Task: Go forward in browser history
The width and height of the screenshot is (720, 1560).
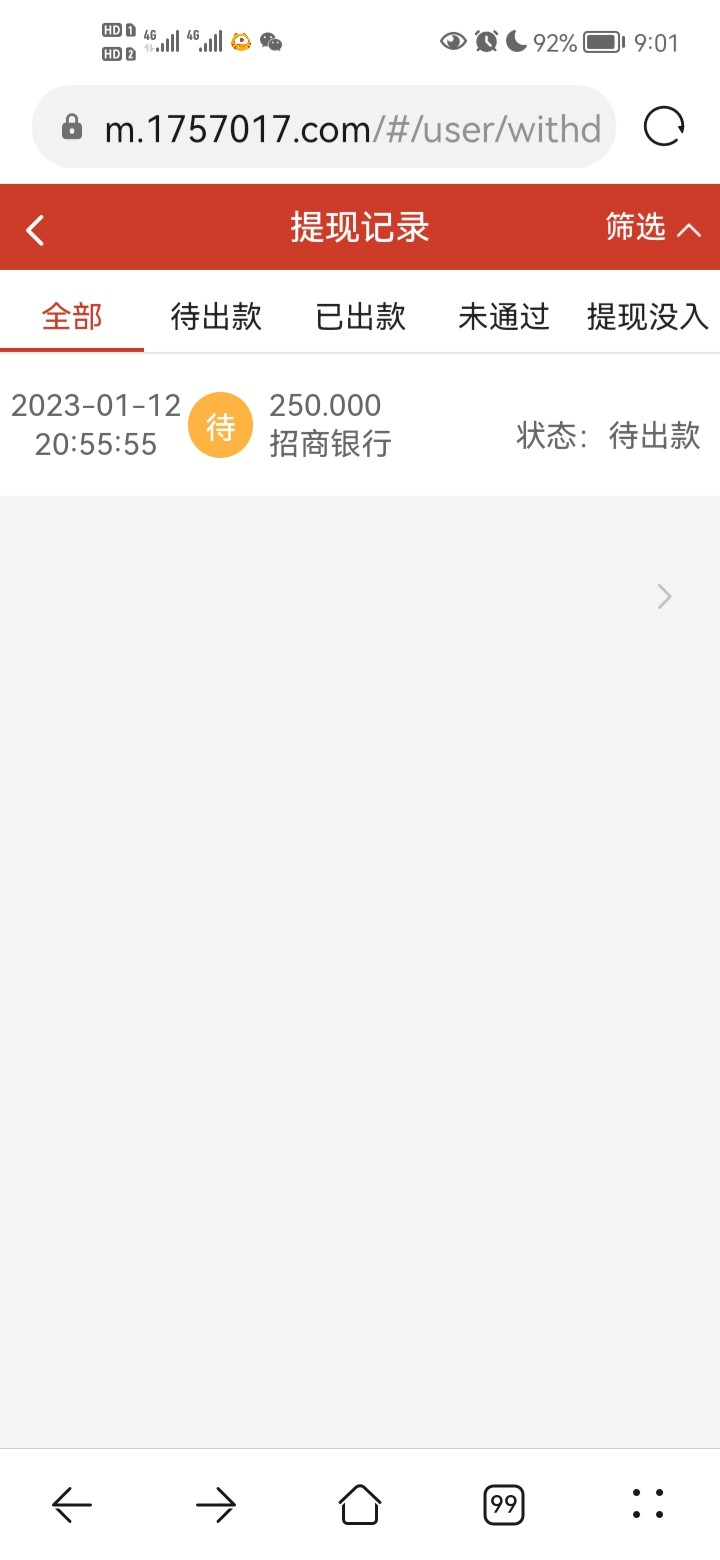Action: [216, 1504]
